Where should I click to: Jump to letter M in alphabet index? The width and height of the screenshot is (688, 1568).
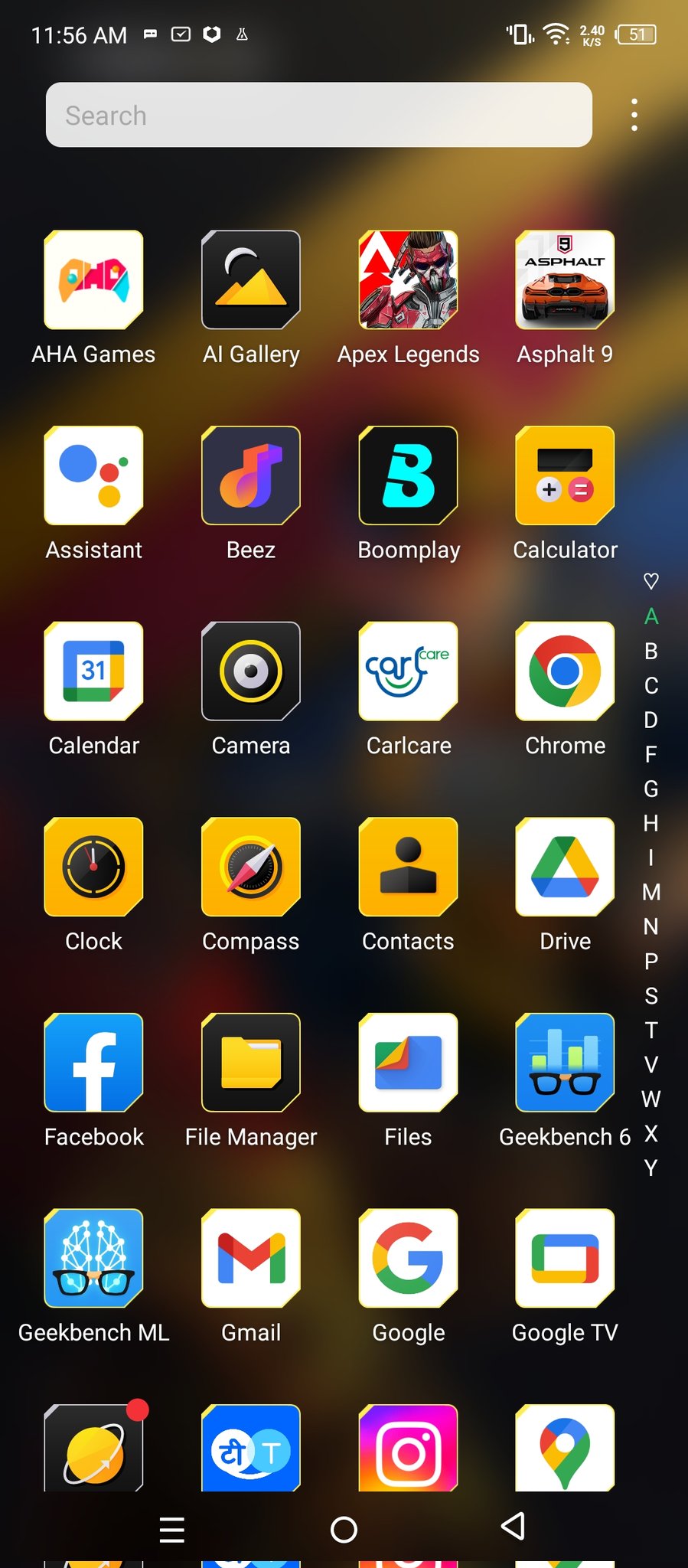click(651, 892)
